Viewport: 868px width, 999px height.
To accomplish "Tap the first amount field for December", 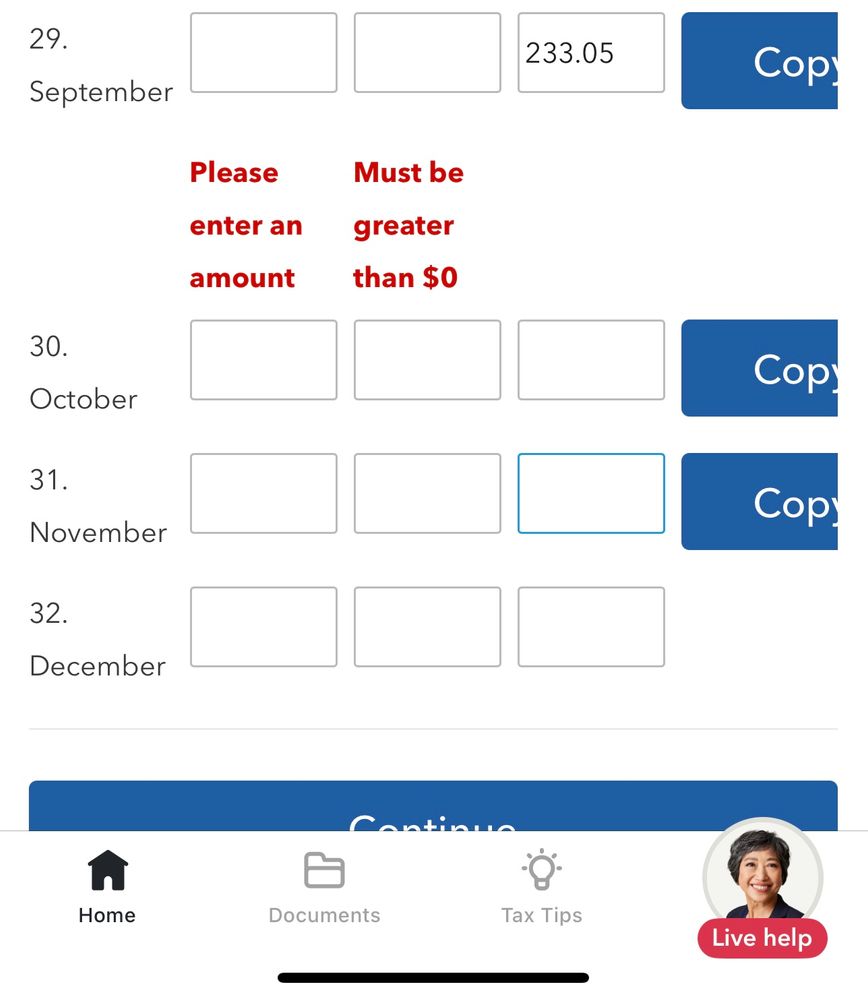I will point(263,627).
